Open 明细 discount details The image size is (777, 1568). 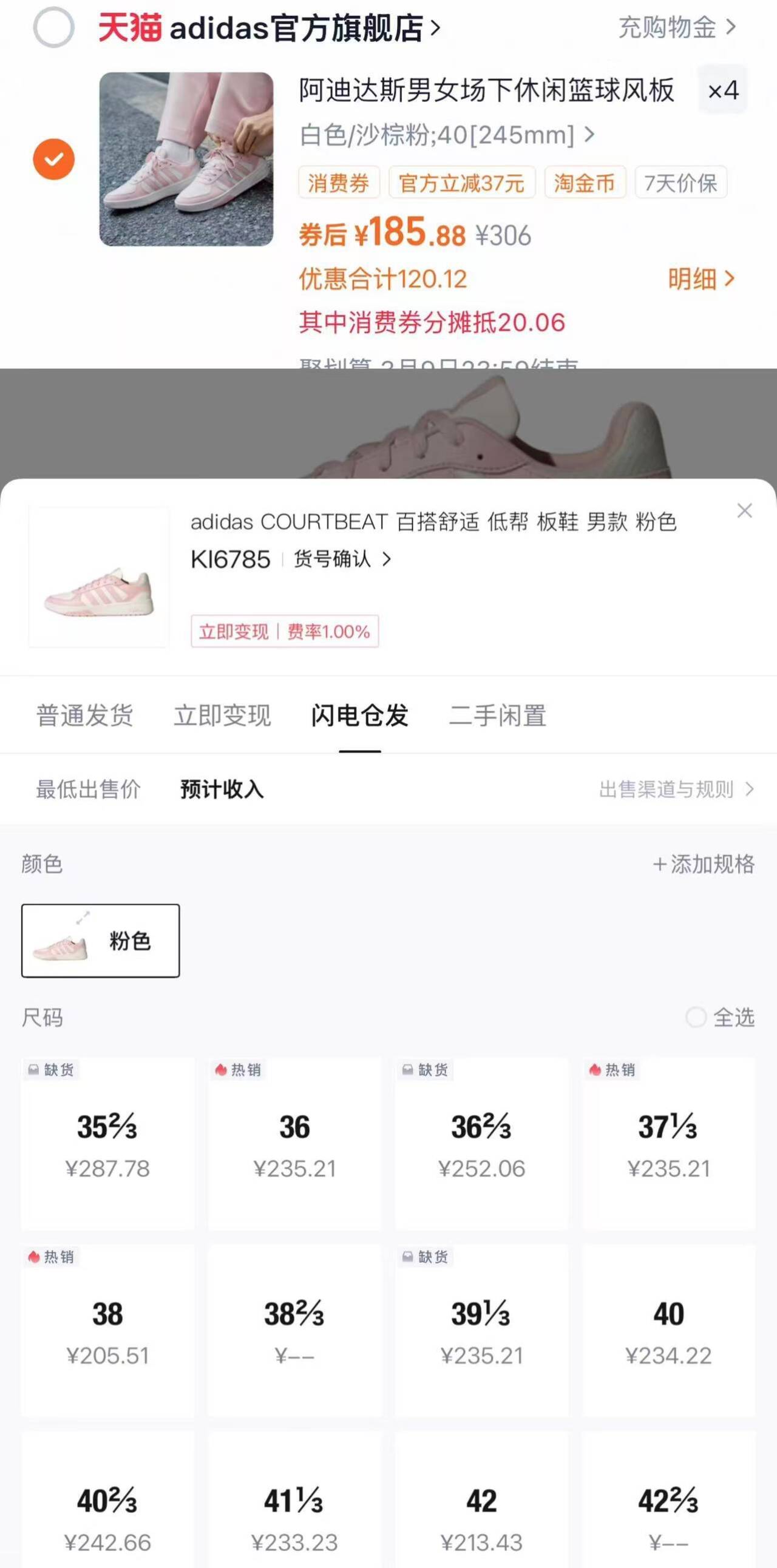tap(701, 279)
